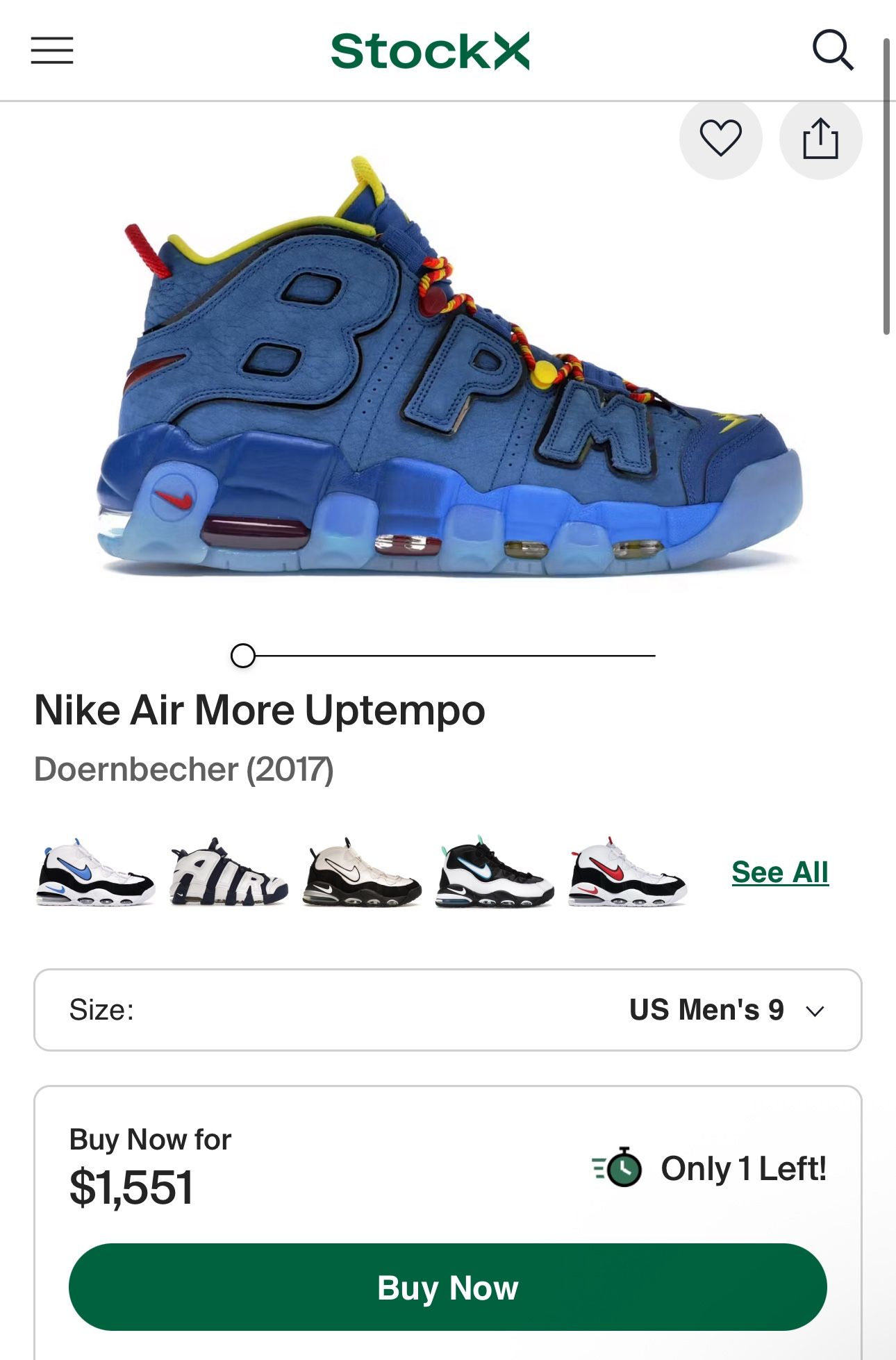Viewport: 896px width, 1360px height.
Task: Open the hamburger menu for site navigation
Action: point(50,50)
